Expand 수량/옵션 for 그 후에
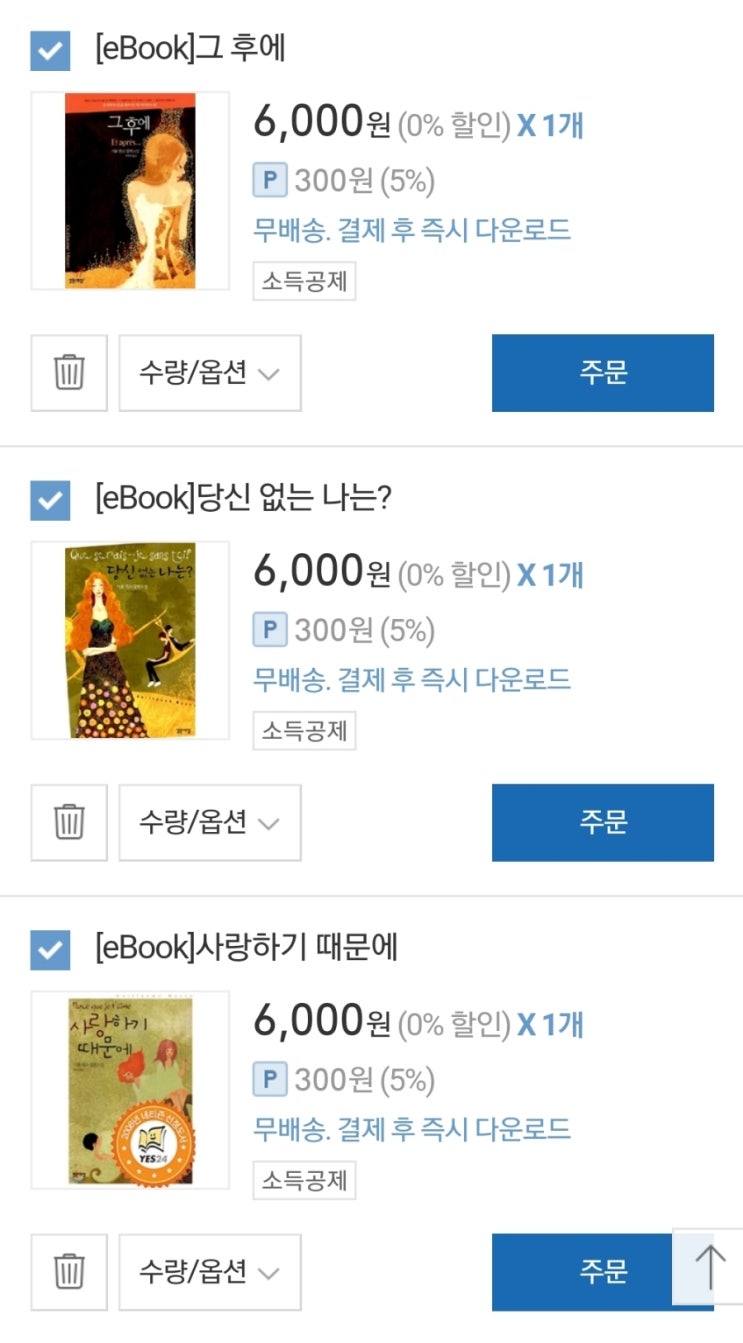The height and width of the screenshot is (1343, 743). [x=210, y=373]
